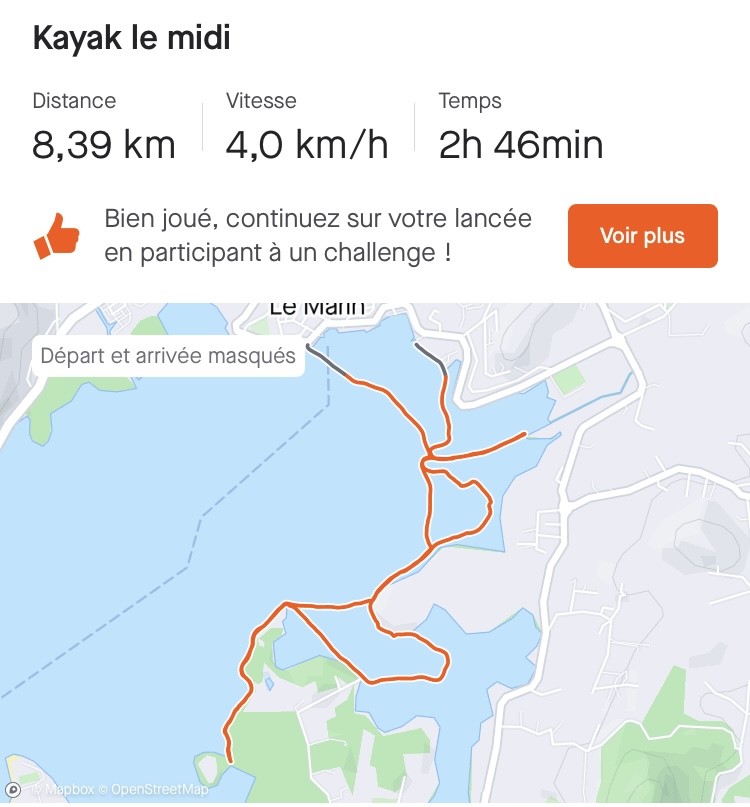Tap the Départ et arrivée masqués label
This screenshot has height=807, width=750.
(x=168, y=356)
